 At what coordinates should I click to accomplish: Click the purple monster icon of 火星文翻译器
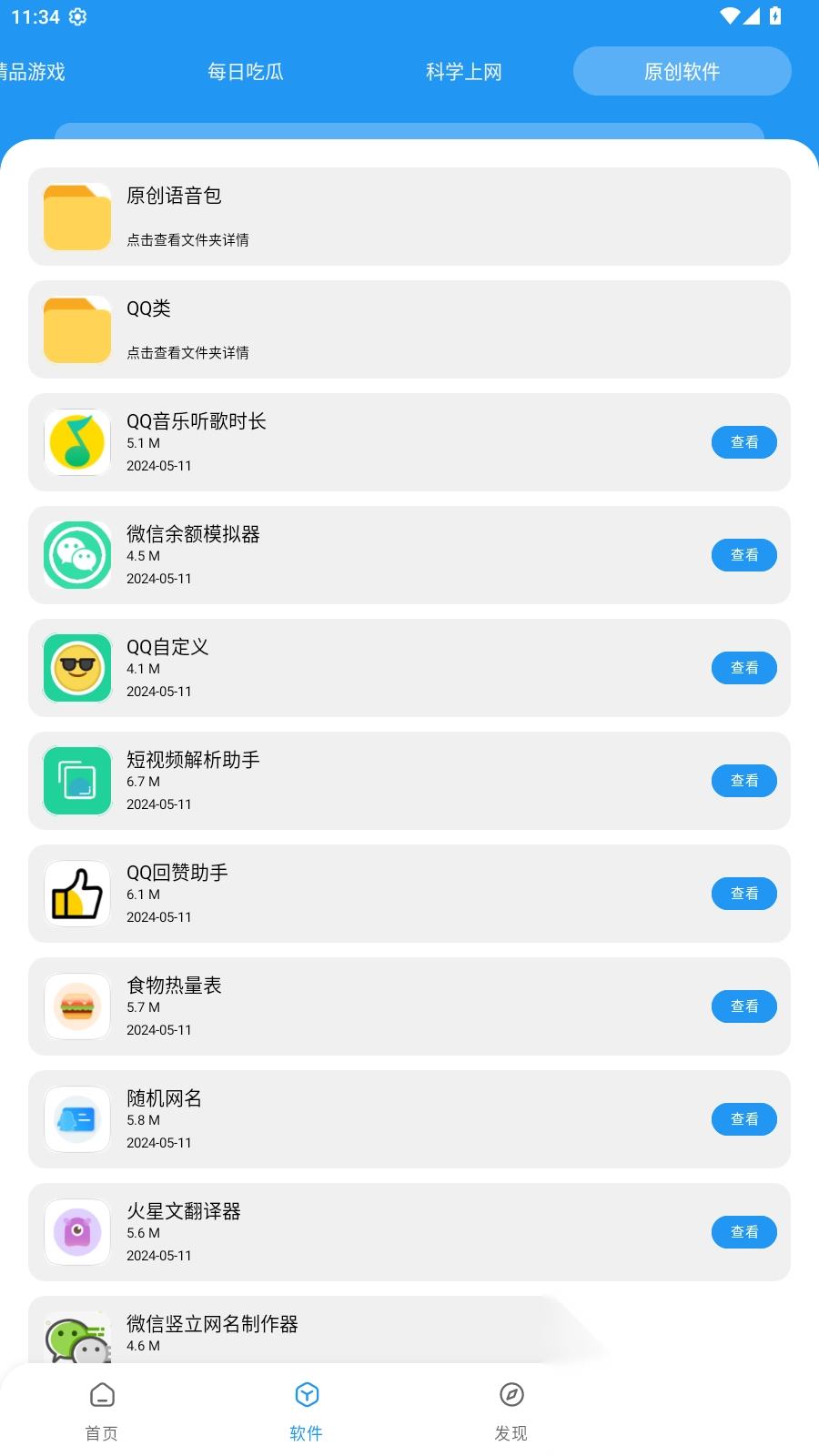tap(77, 1232)
